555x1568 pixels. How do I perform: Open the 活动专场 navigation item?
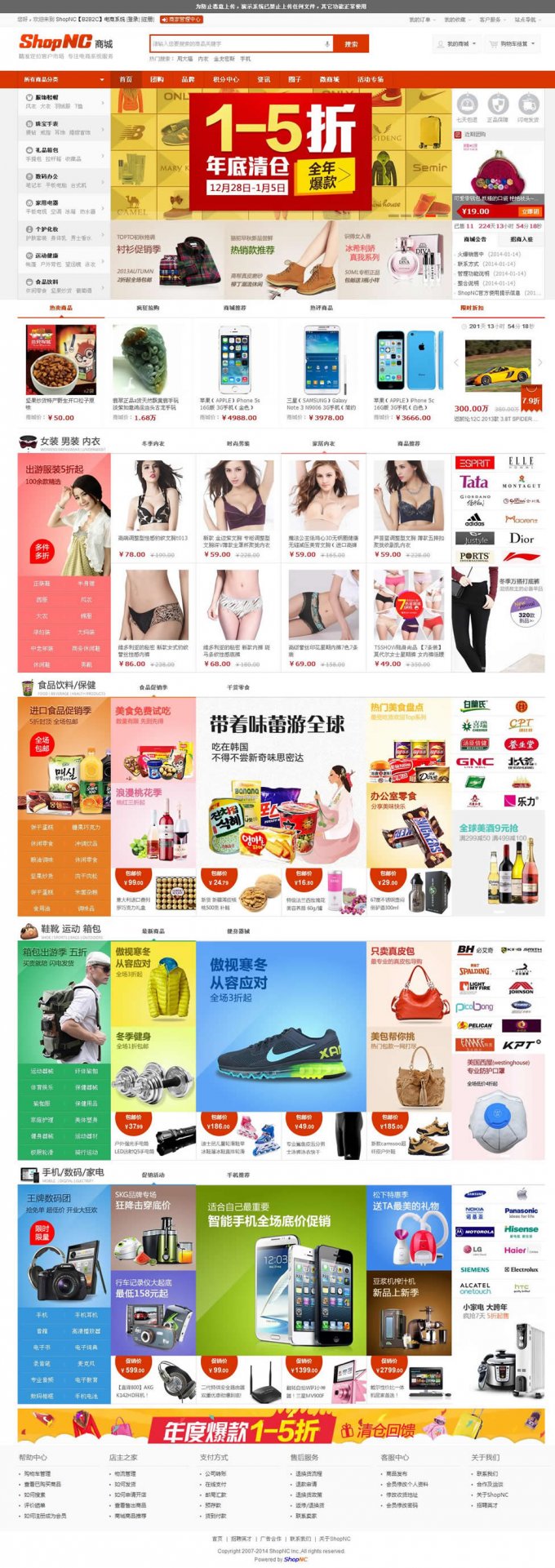pyautogui.click(x=370, y=80)
